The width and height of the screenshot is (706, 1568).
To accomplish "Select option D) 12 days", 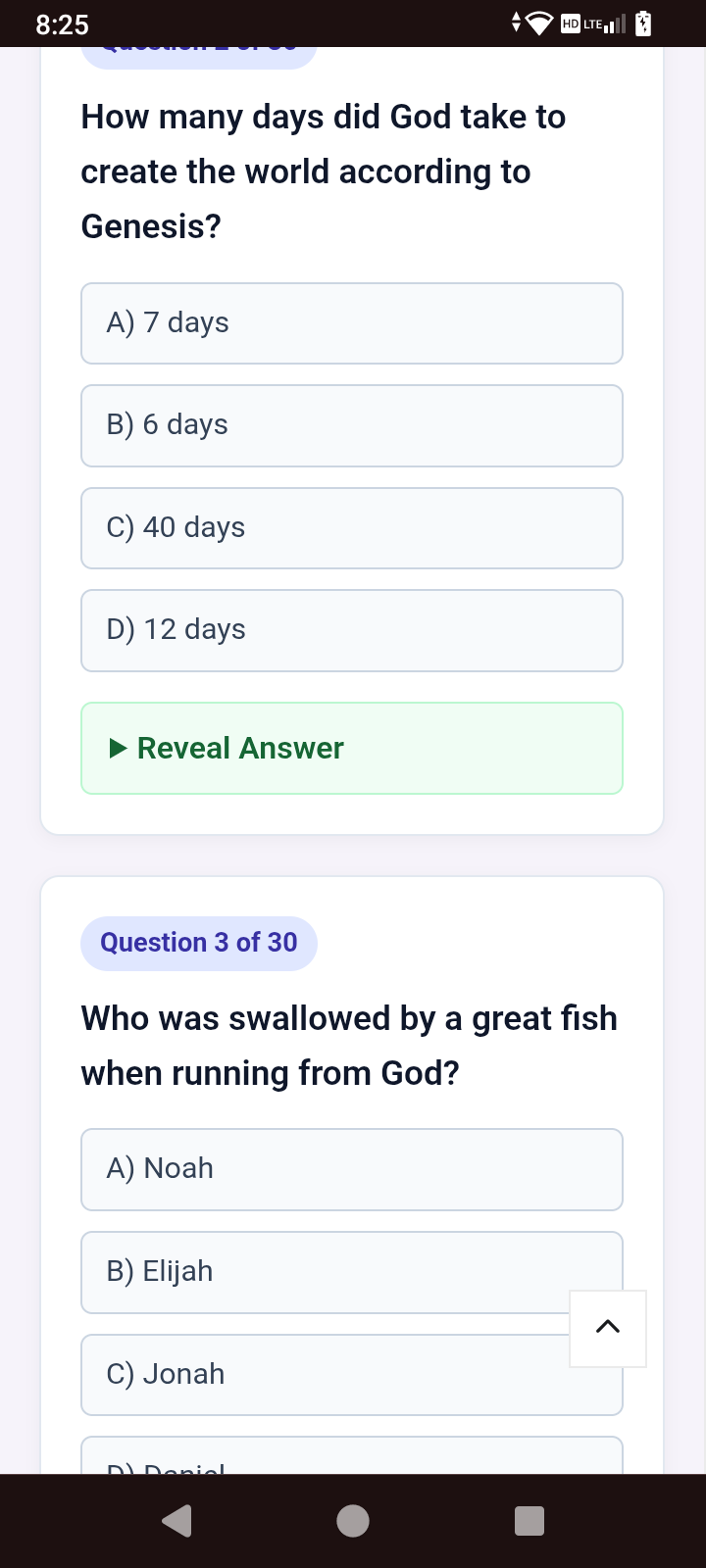I will tap(352, 630).
